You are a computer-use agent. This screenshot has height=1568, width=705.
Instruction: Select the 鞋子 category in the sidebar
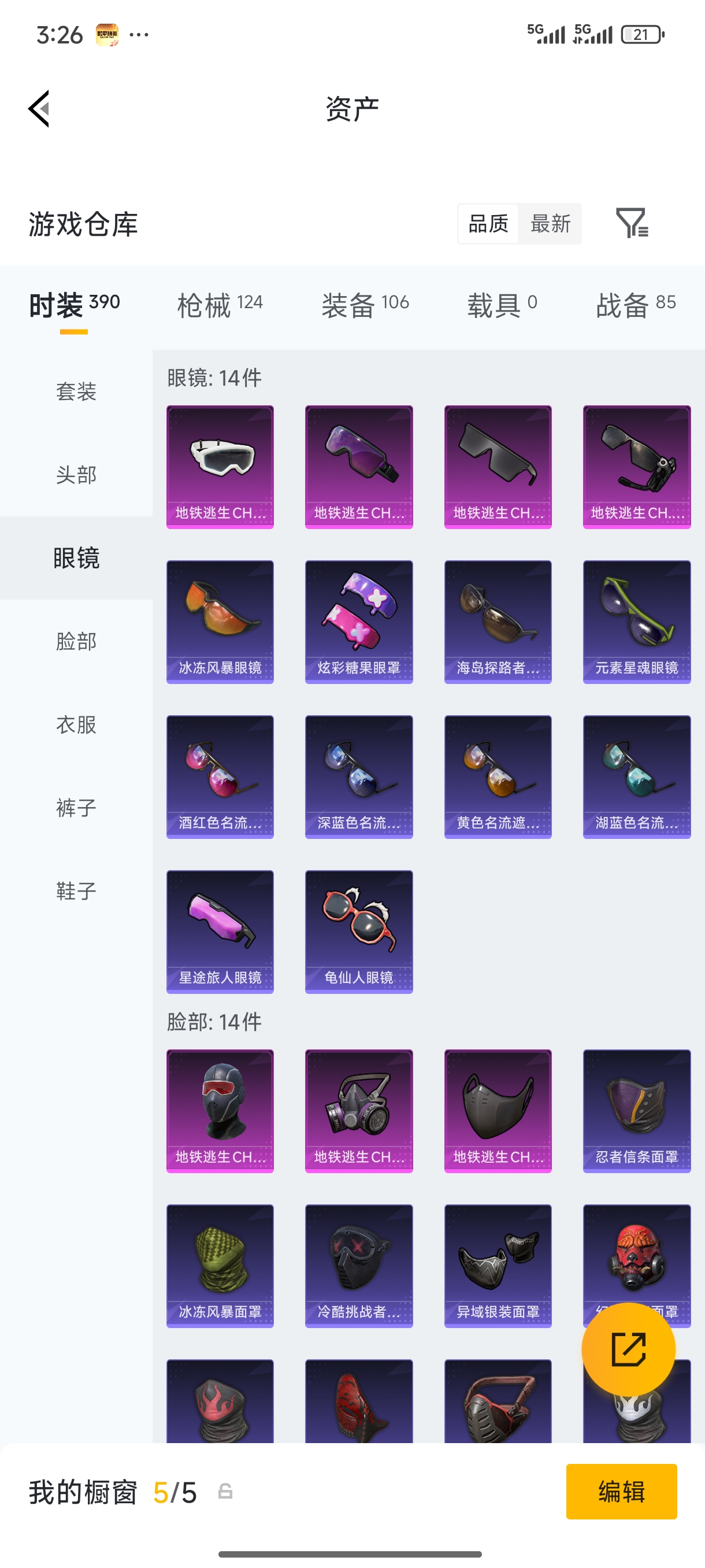click(x=76, y=891)
